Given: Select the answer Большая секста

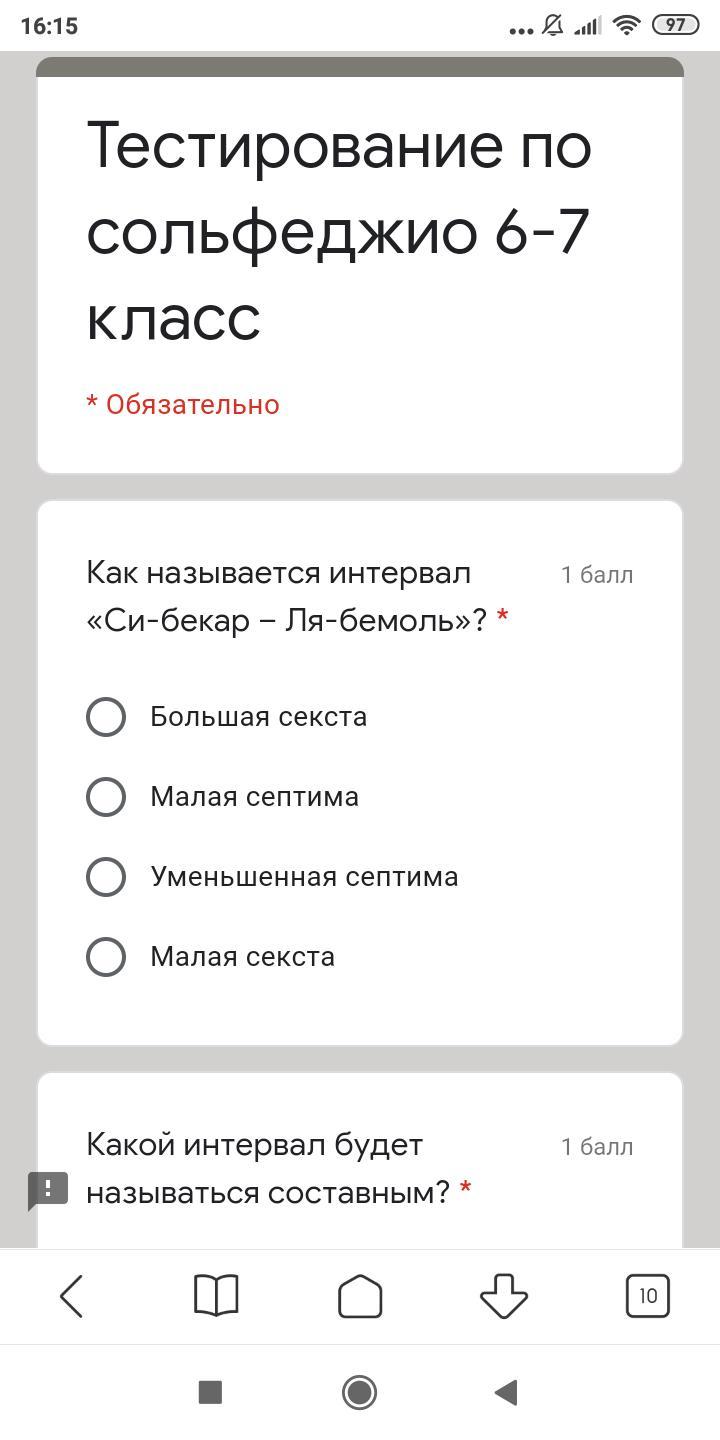Looking at the screenshot, I should coord(106,717).
